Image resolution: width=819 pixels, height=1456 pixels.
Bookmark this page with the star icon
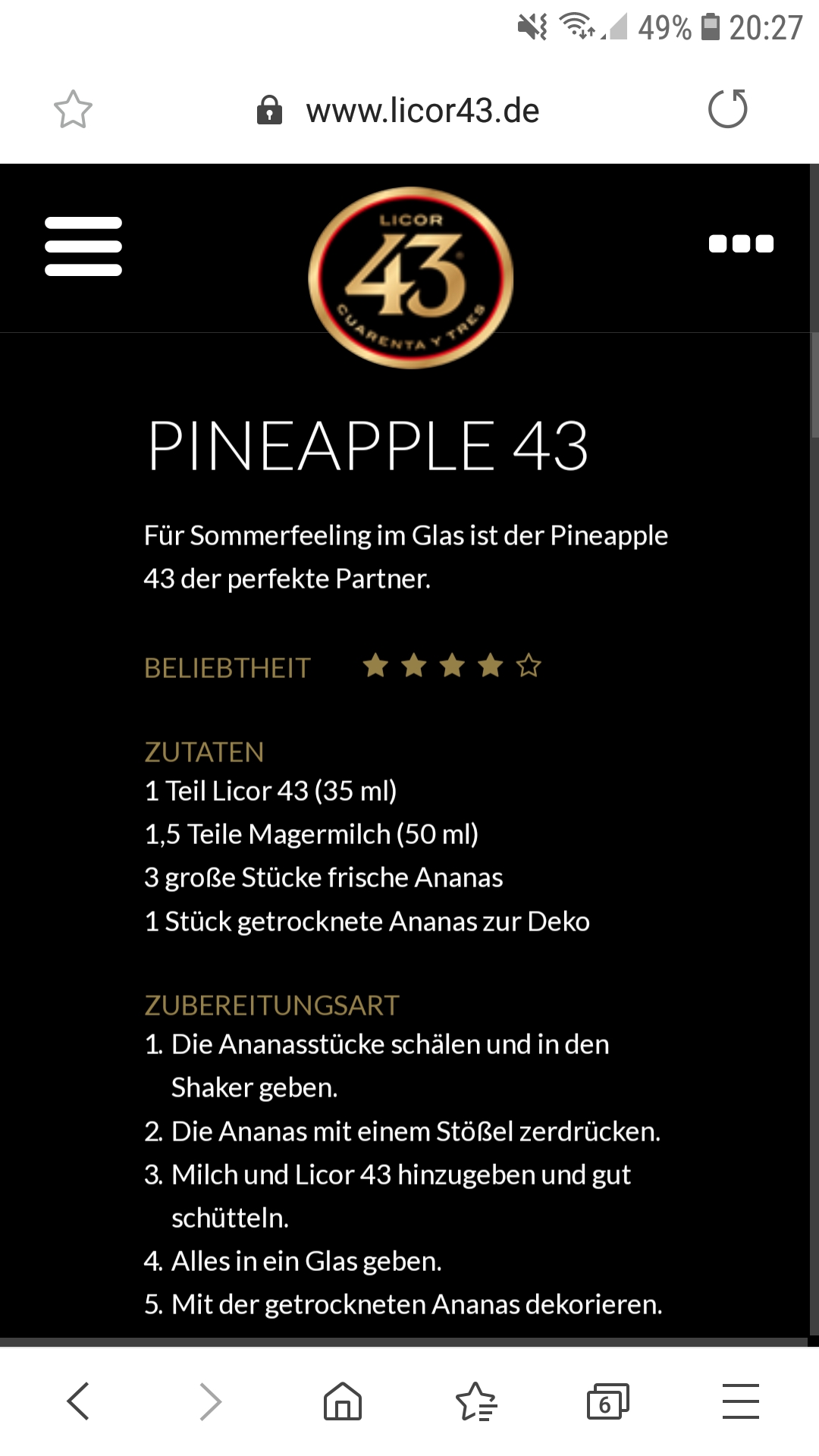point(73,110)
